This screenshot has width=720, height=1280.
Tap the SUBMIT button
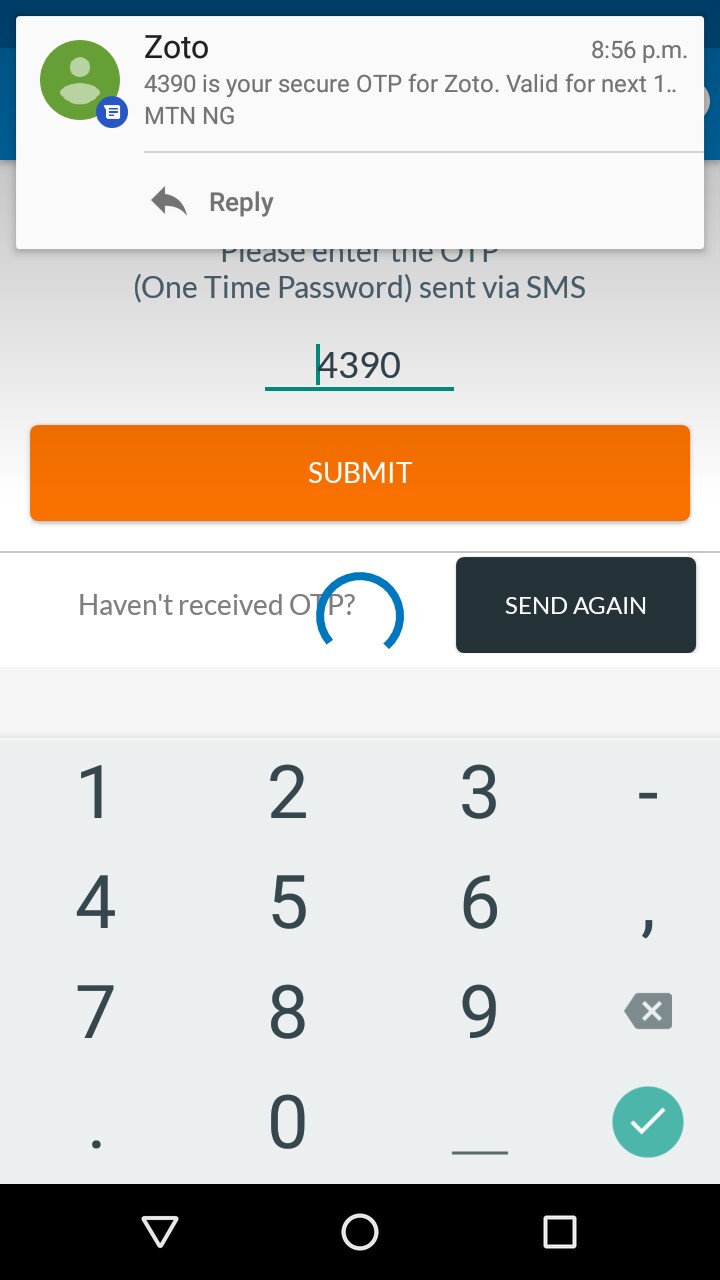pos(360,473)
